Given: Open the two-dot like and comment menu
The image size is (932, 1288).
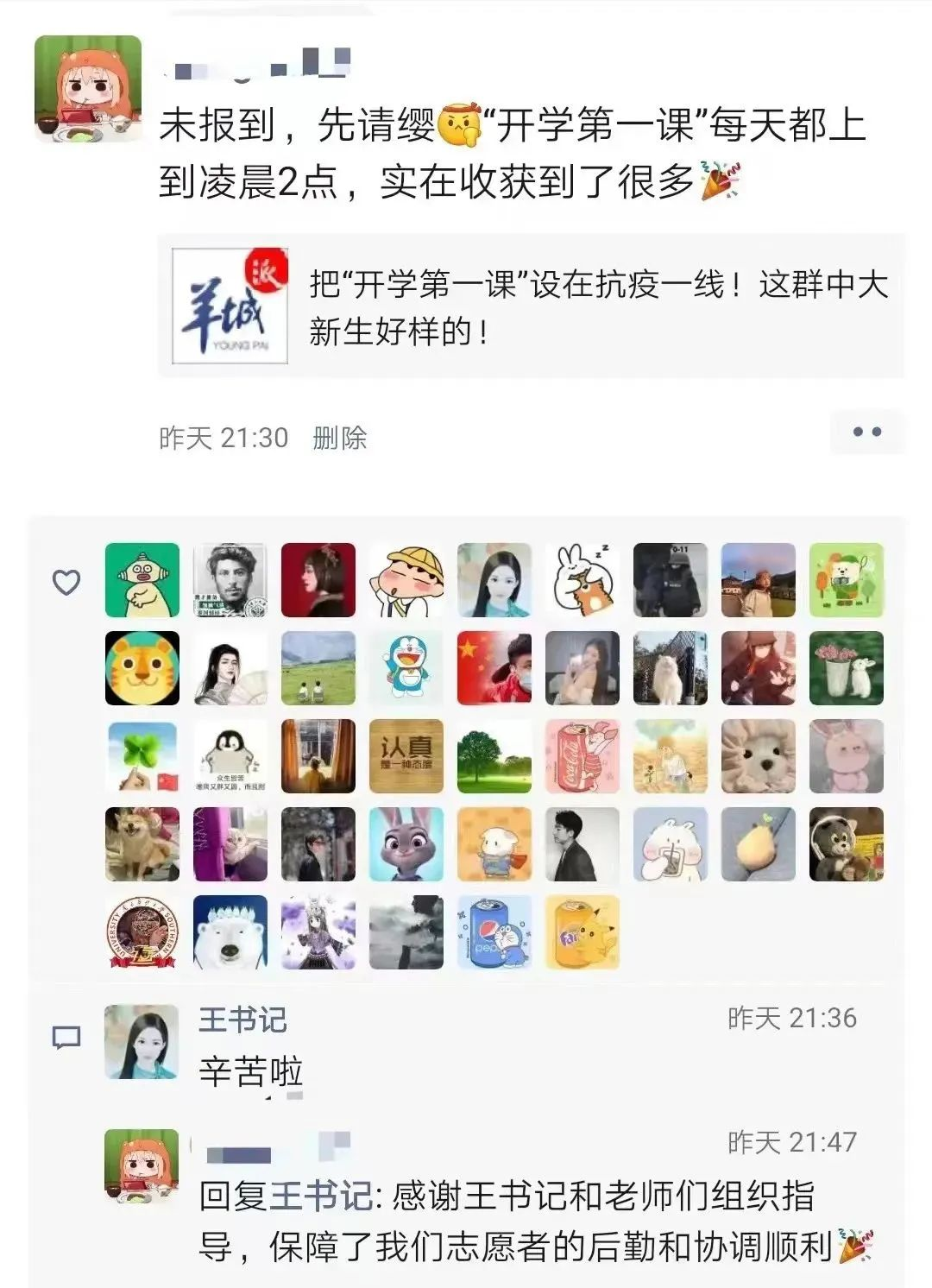Looking at the screenshot, I should [866, 432].
